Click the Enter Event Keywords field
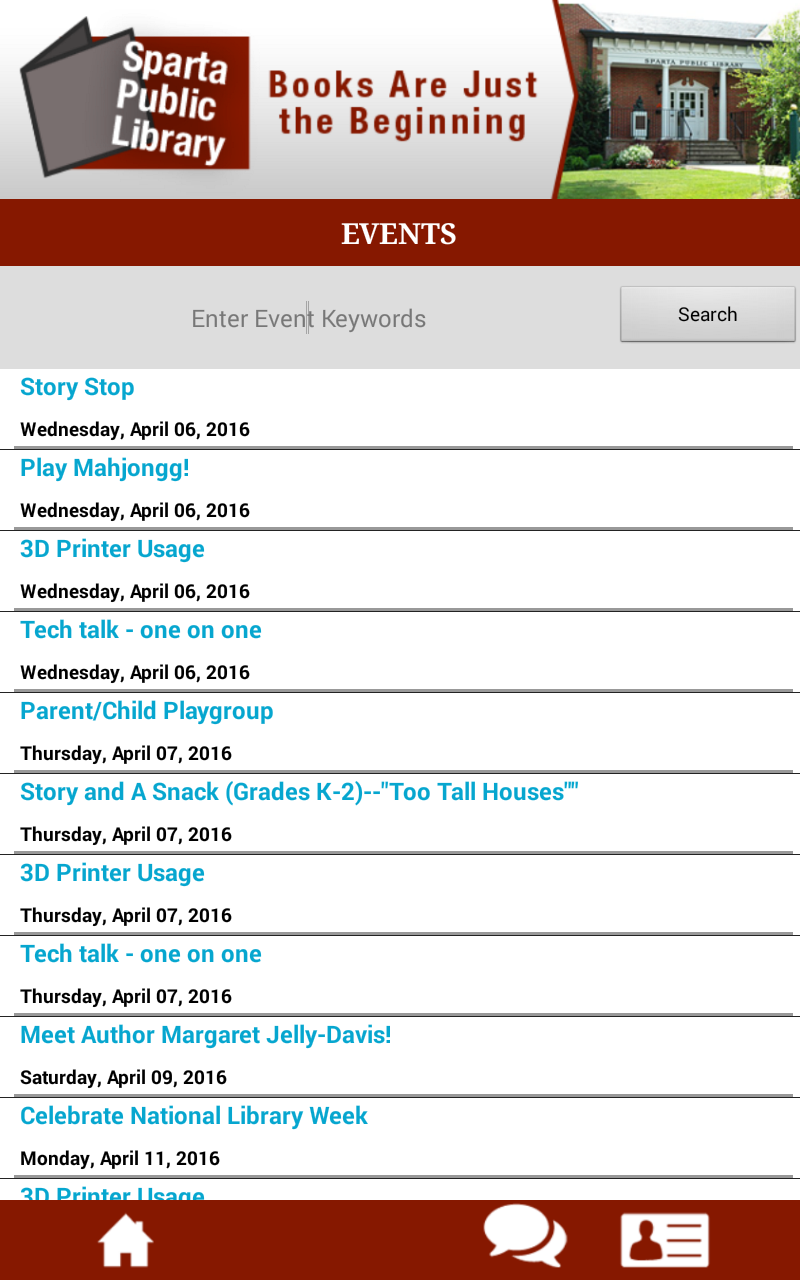Viewport: 800px width, 1280px height. (307, 318)
